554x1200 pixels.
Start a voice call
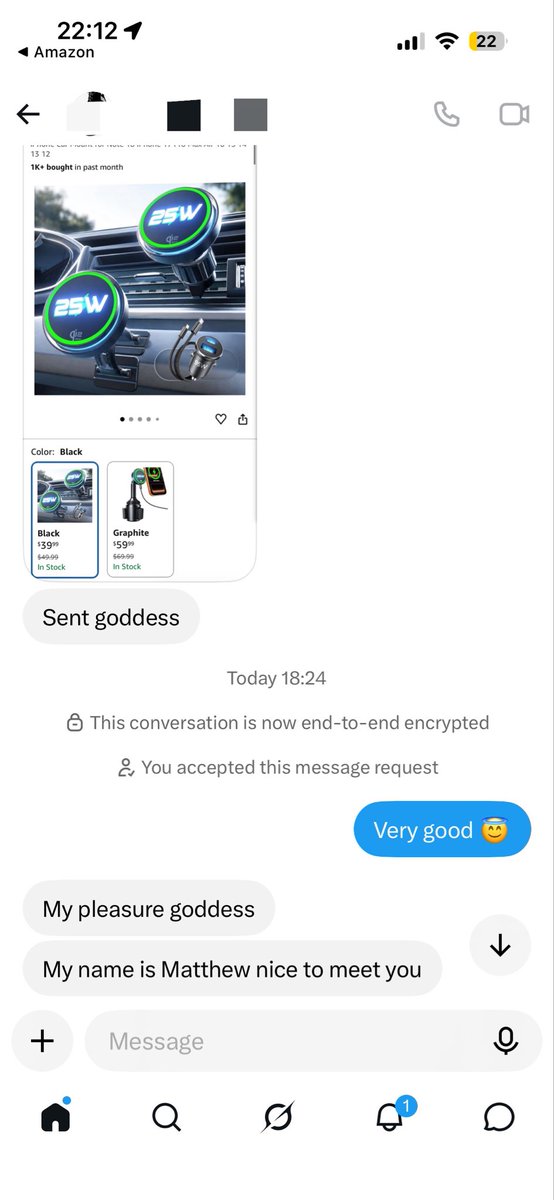446,114
